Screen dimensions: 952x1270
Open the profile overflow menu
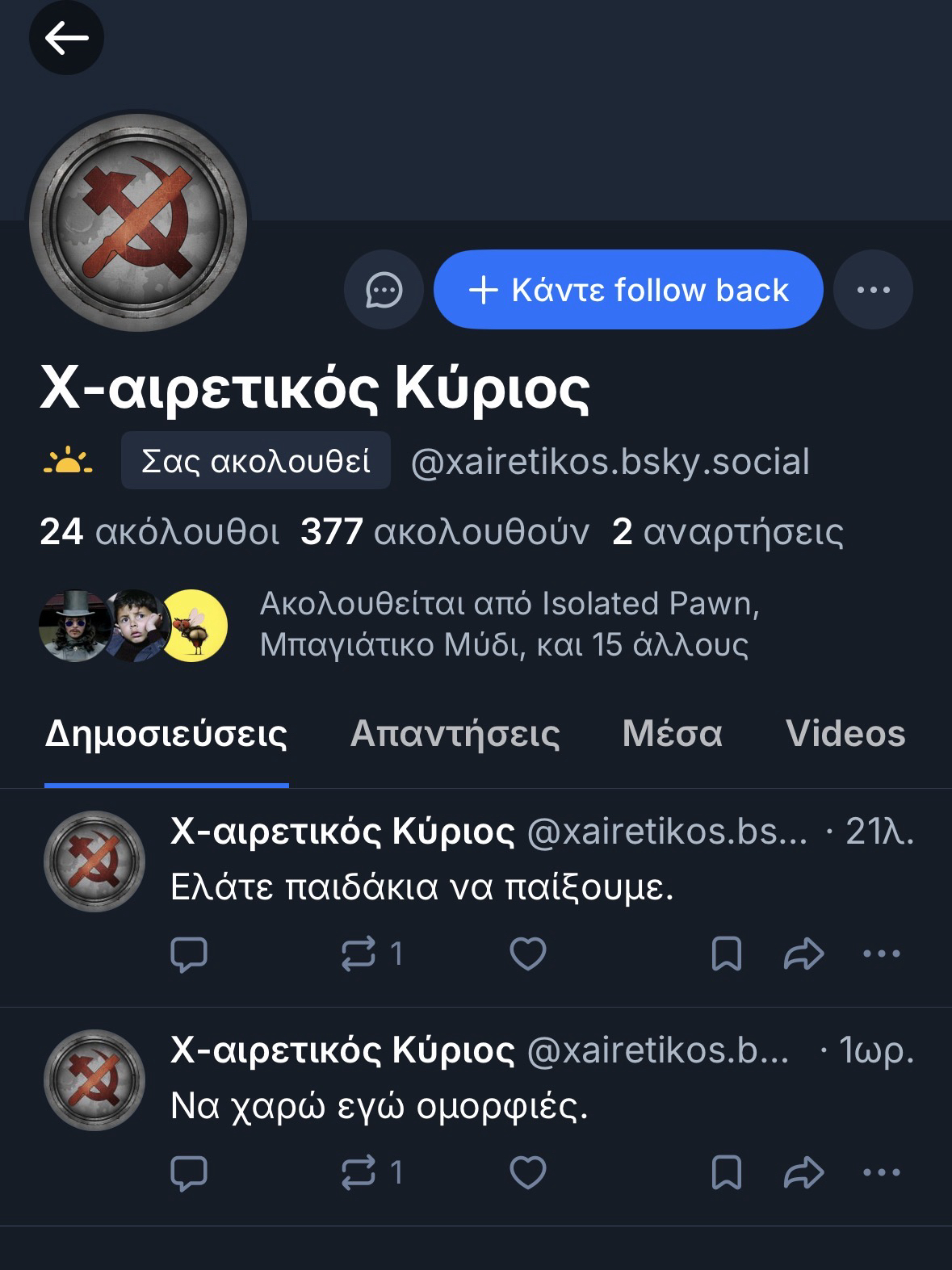[873, 290]
